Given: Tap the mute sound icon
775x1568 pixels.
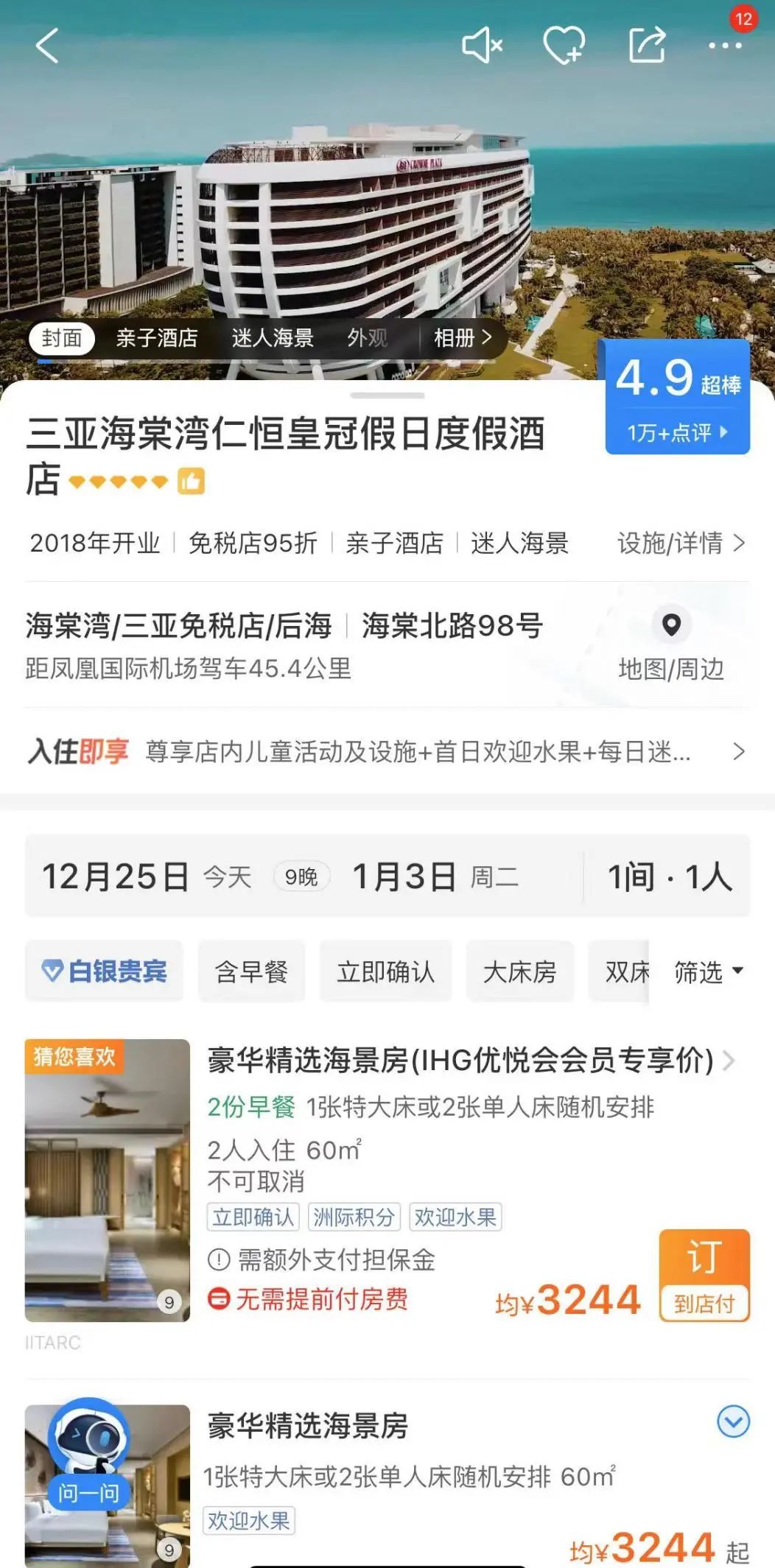Looking at the screenshot, I should coord(483,46).
